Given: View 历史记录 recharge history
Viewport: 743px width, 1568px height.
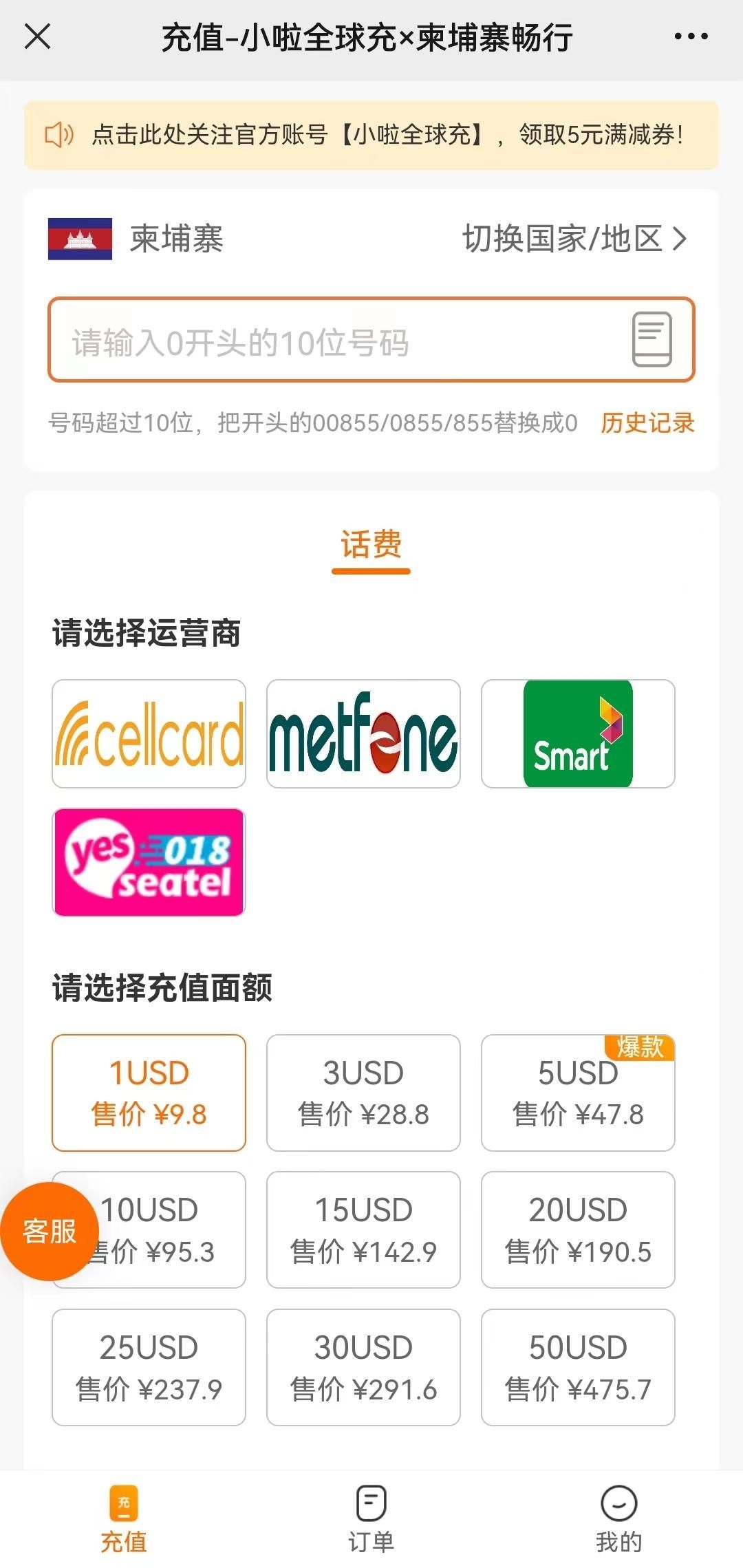Looking at the screenshot, I should tap(647, 422).
